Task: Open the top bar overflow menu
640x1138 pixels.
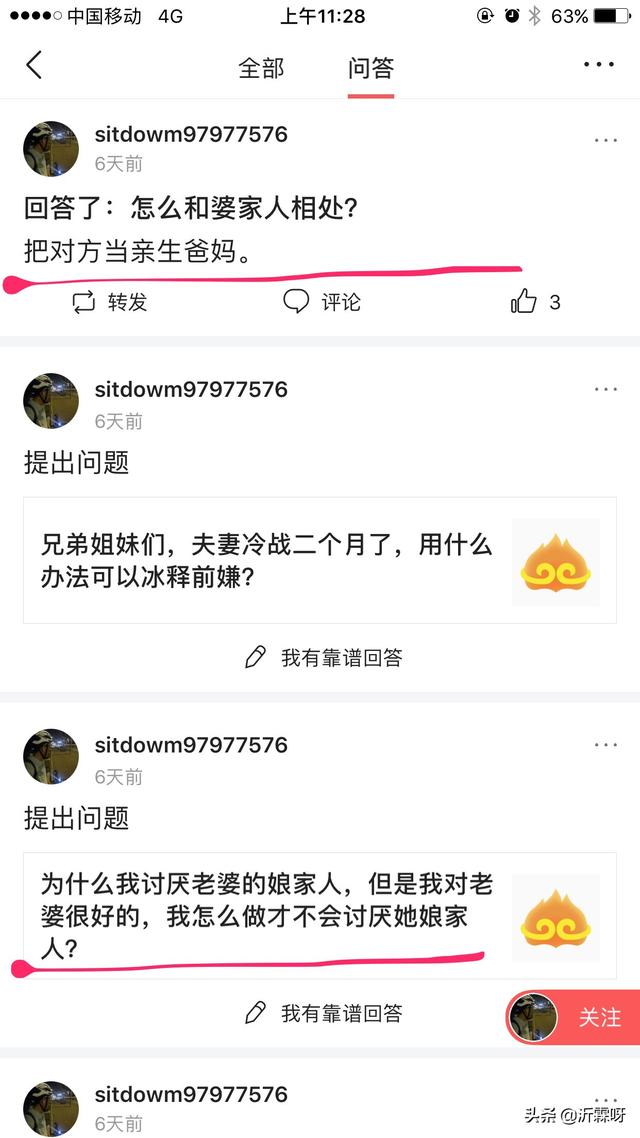Action: point(598,66)
